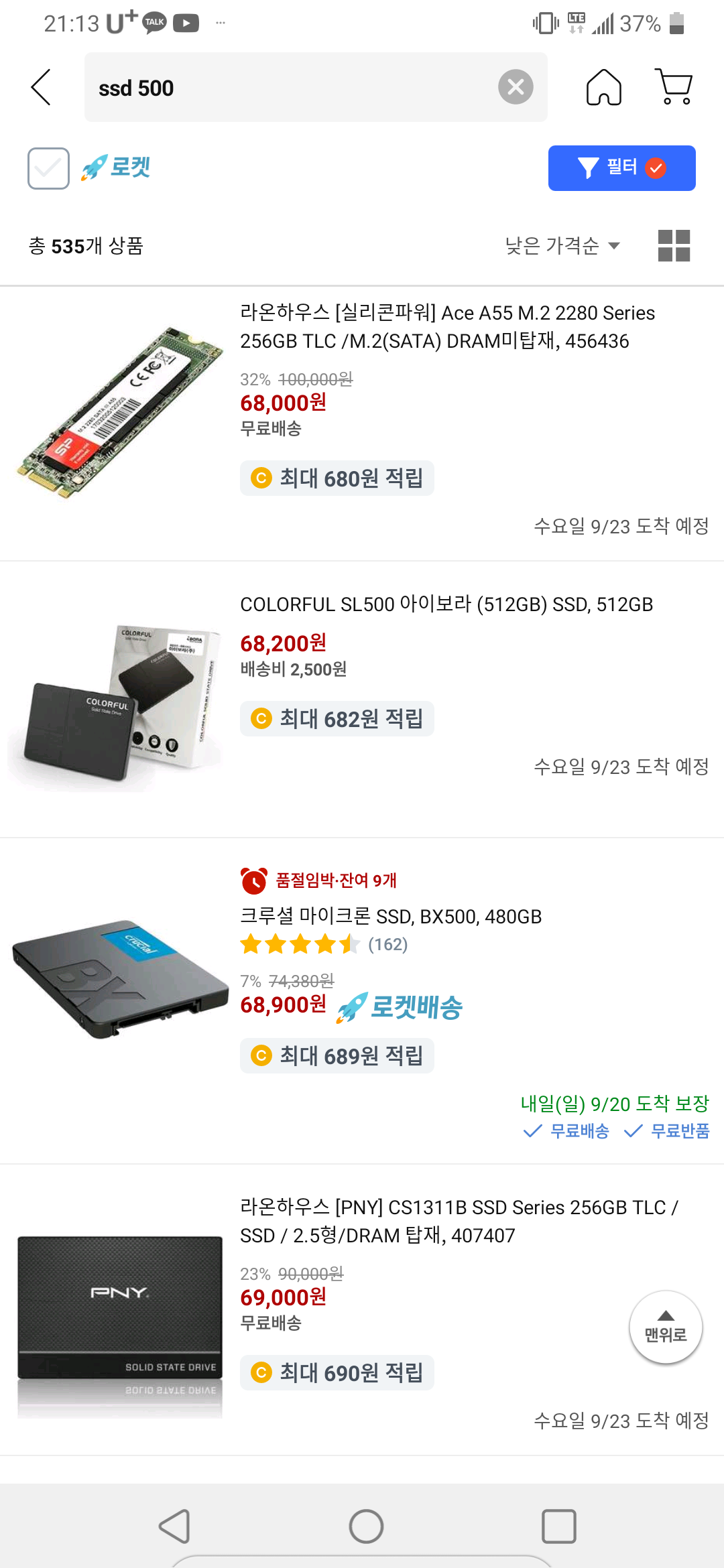This screenshot has height=1568, width=724.
Task: Open the 필터 filter button
Action: pyautogui.click(x=621, y=168)
